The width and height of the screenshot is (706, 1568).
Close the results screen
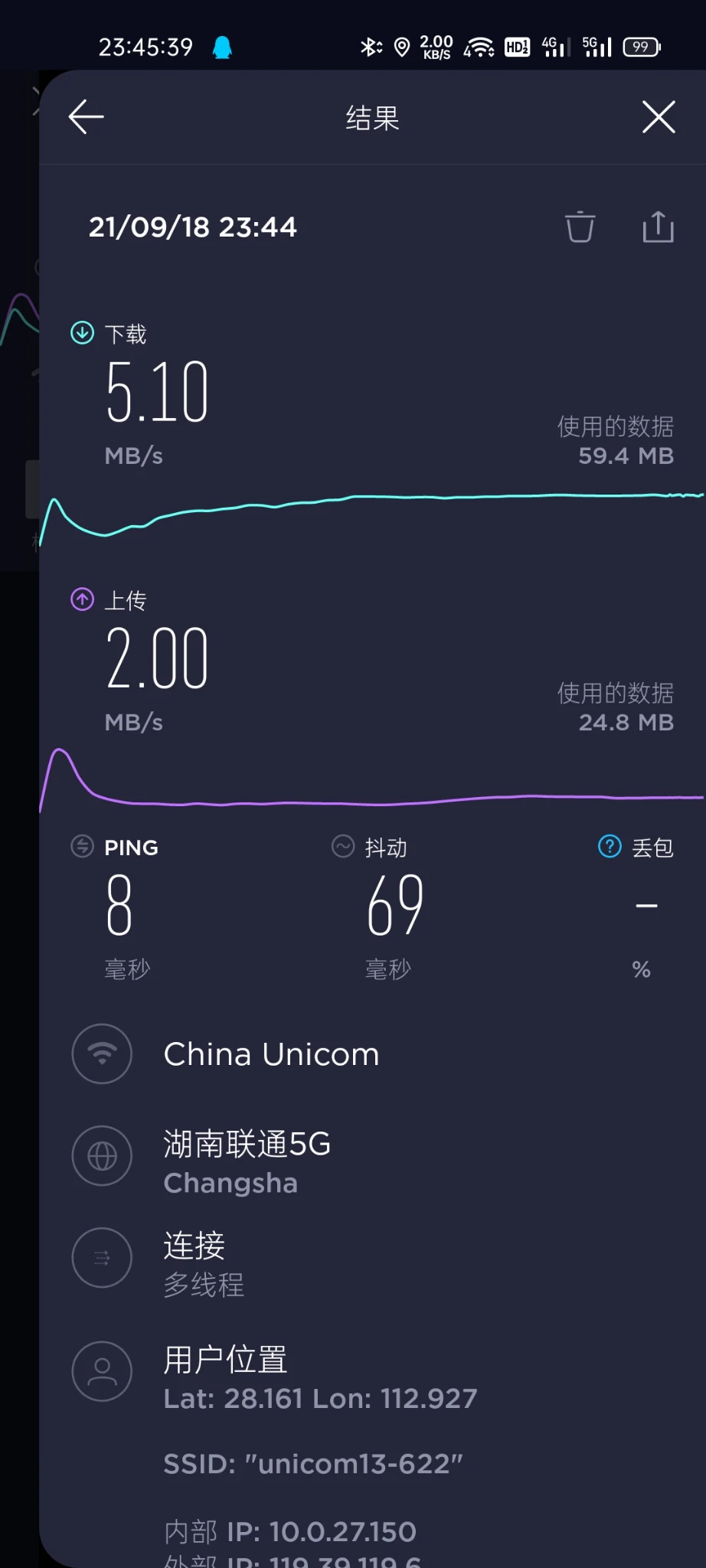659,117
